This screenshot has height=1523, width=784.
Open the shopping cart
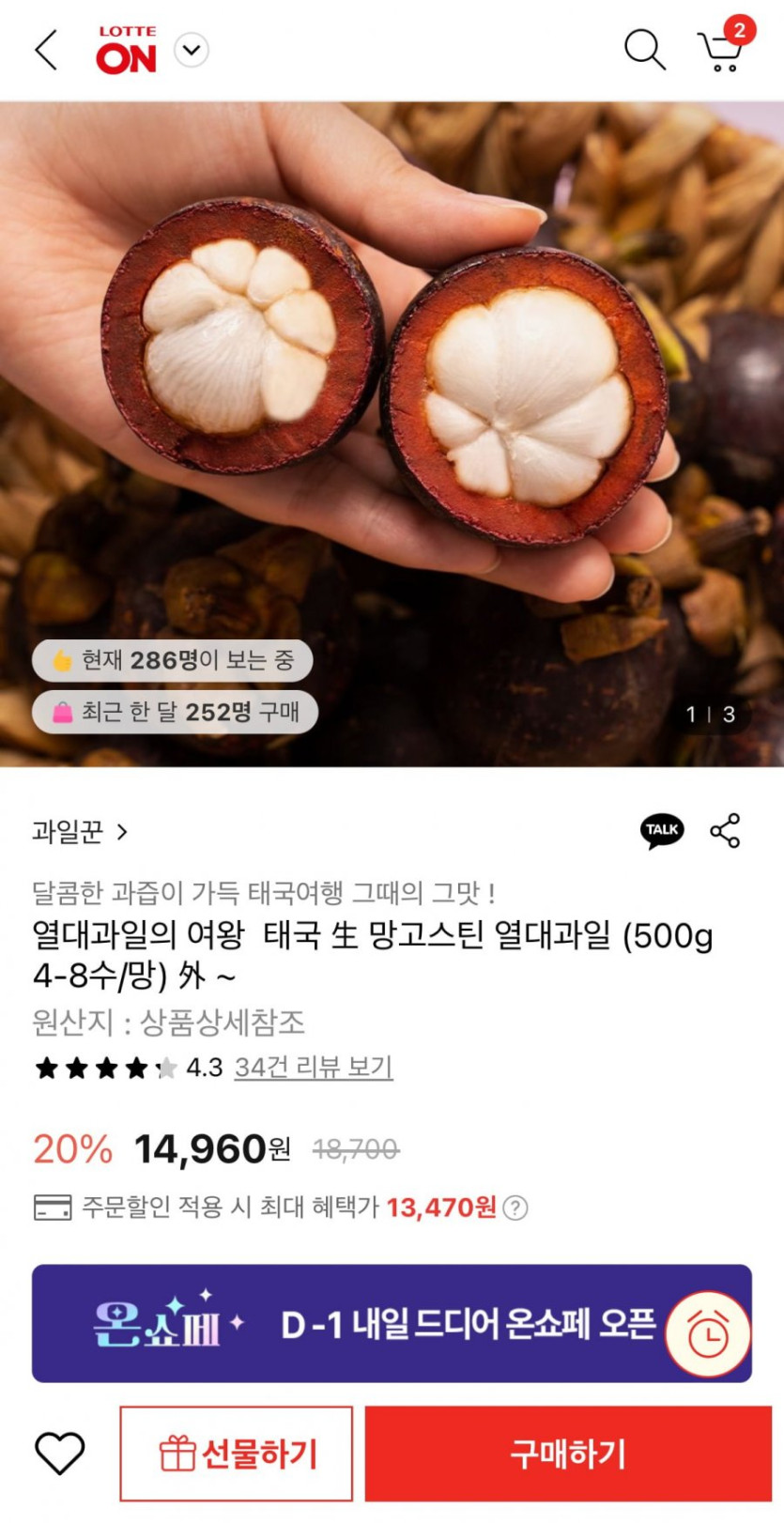pyautogui.click(x=721, y=50)
